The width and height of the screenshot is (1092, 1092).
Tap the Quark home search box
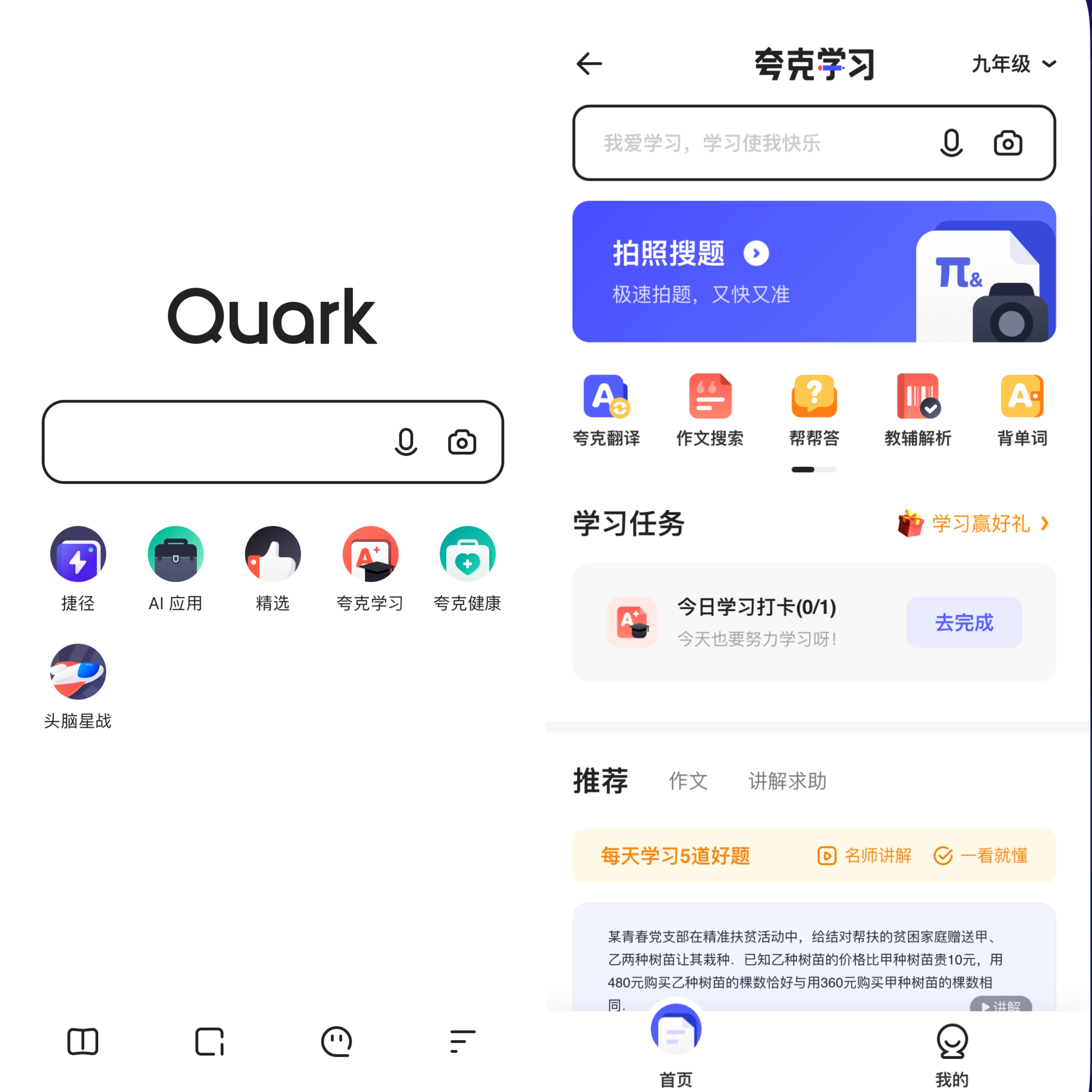click(215, 442)
